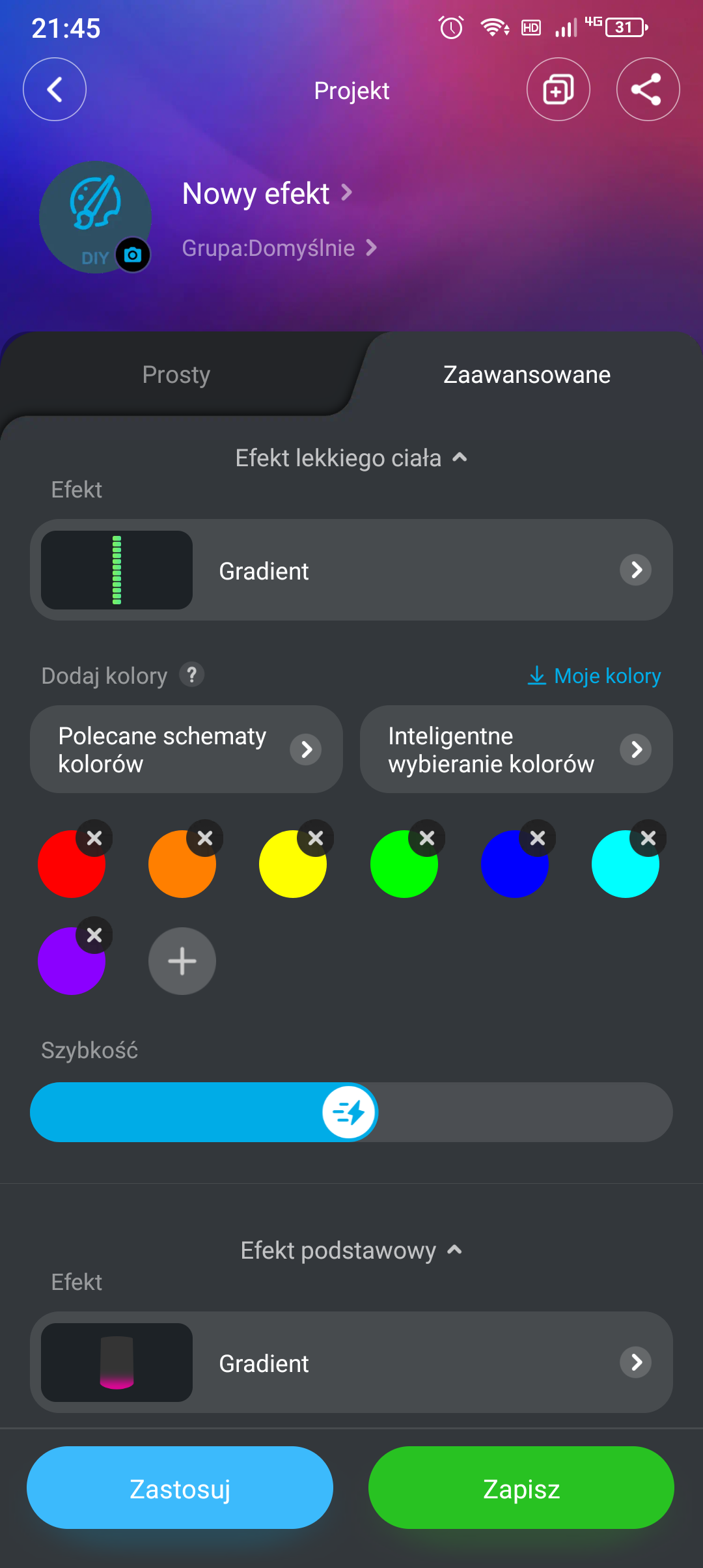
Task: Open help for Dodaj kolory
Action: 191,675
